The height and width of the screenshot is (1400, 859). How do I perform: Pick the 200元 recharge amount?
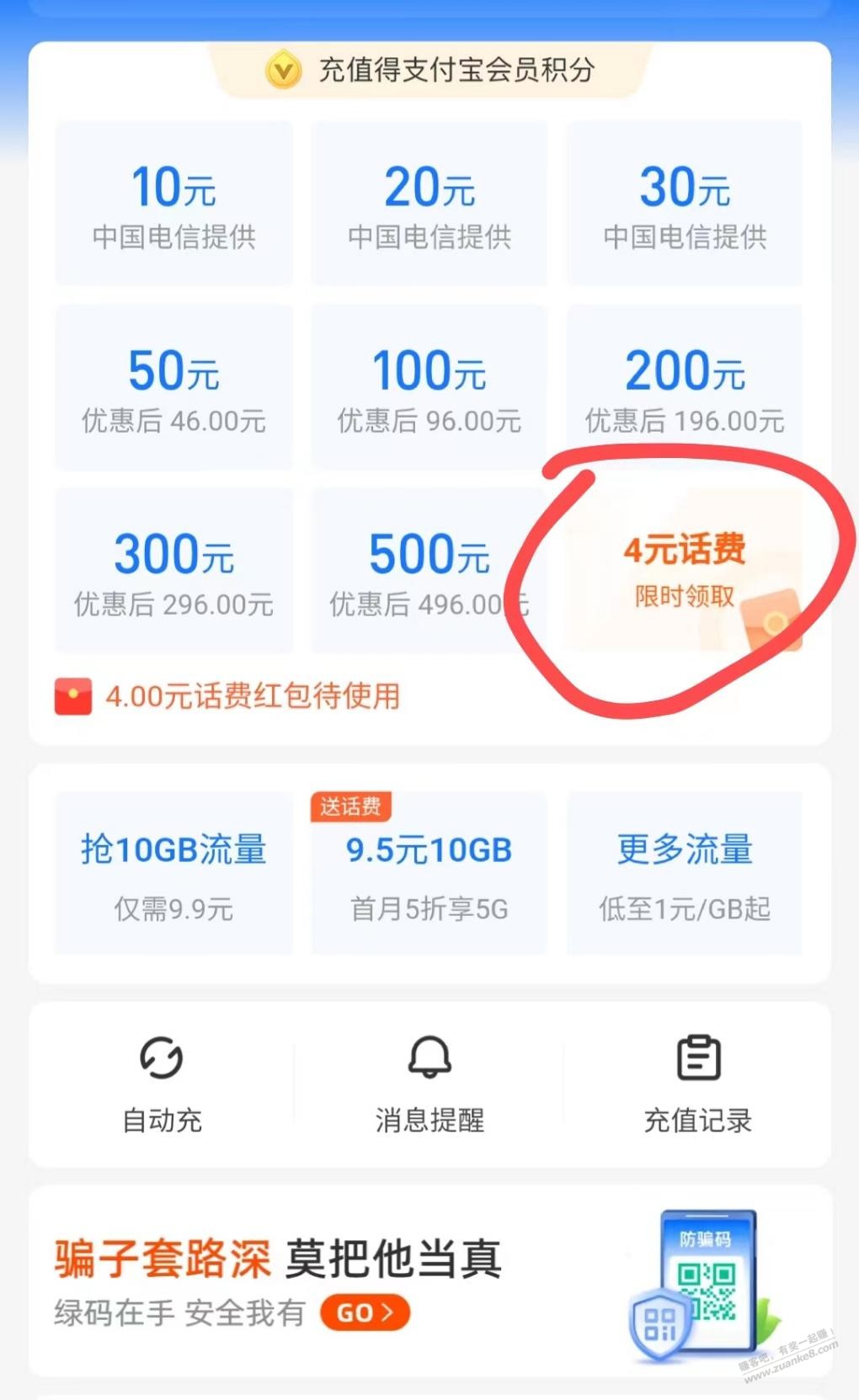(684, 387)
